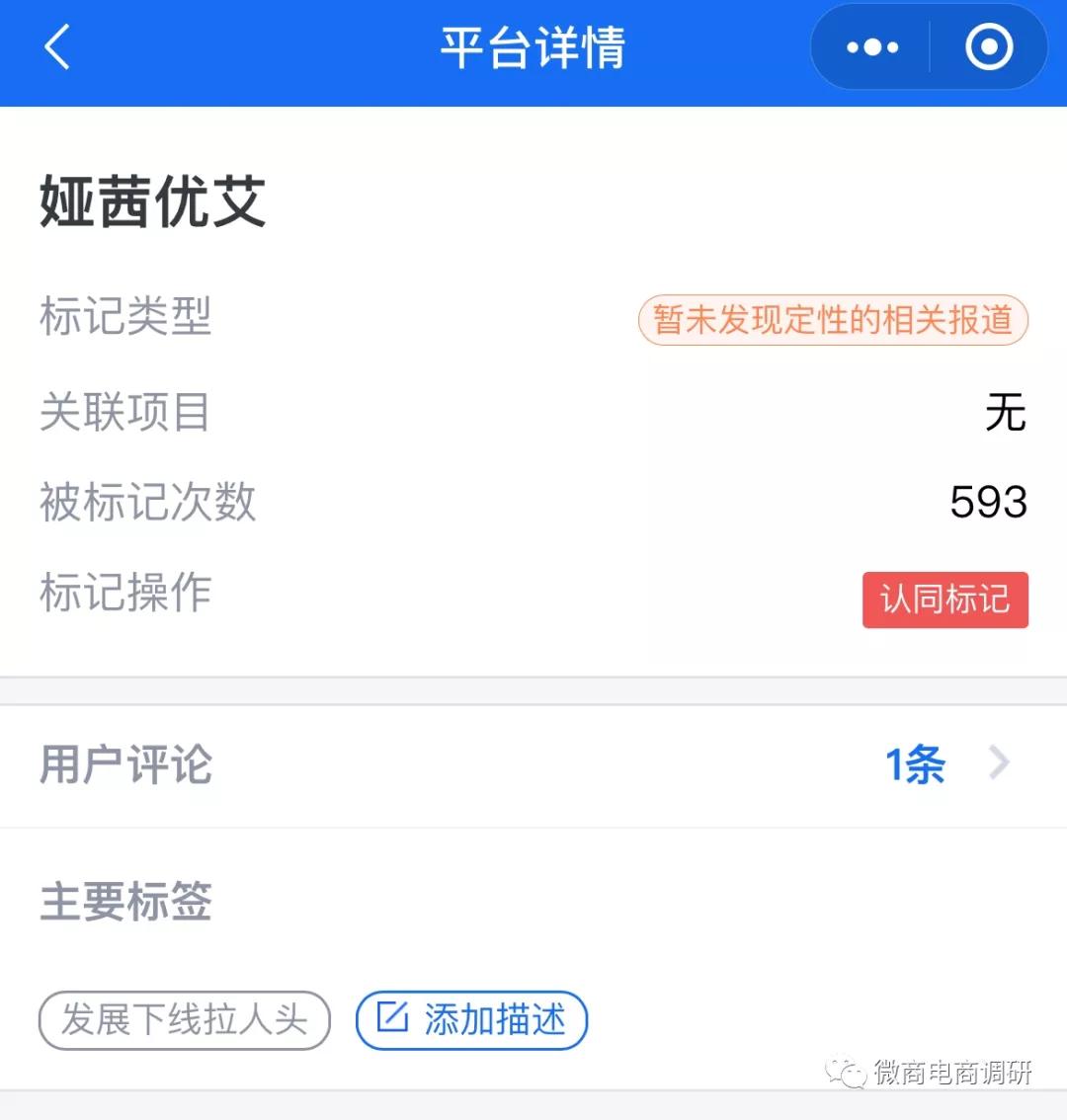Tap the circular close capsule icon

tap(987, 46)
